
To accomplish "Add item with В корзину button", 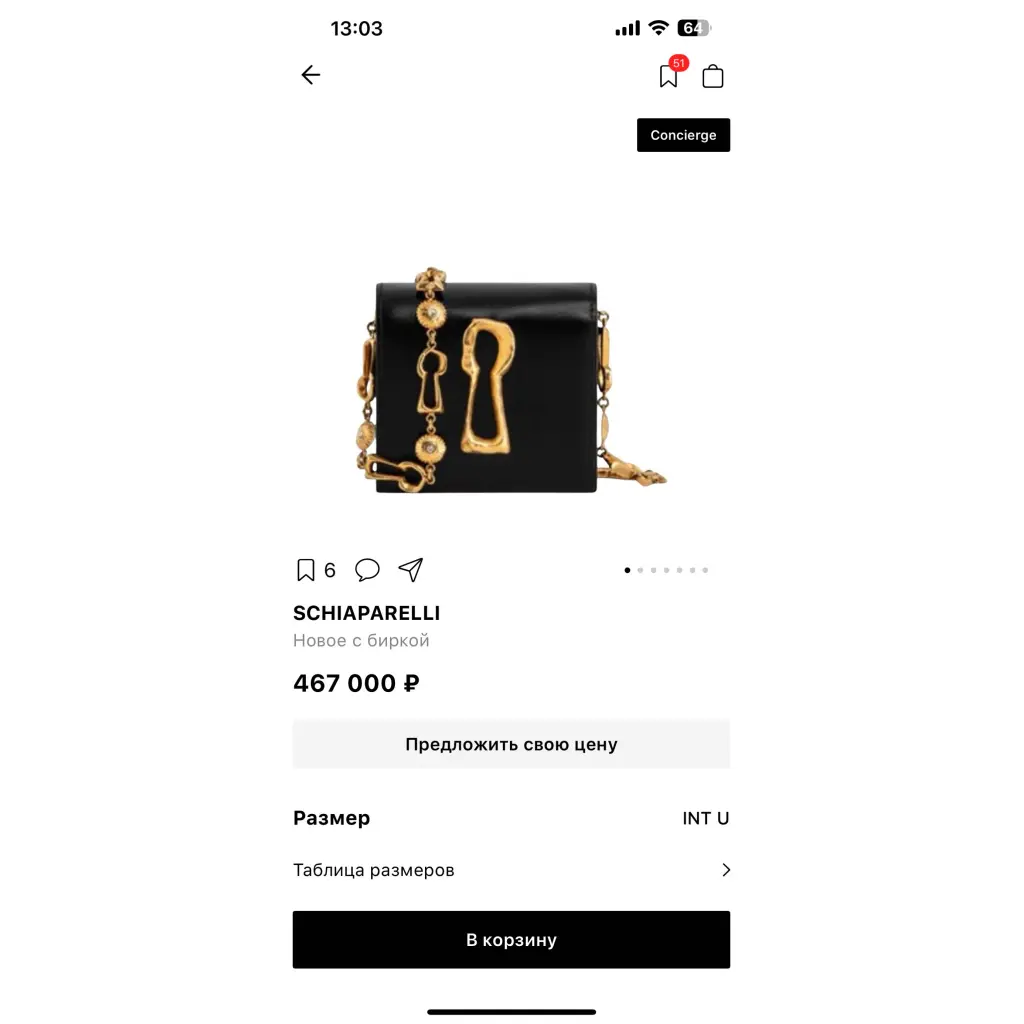I will [511, 940].
